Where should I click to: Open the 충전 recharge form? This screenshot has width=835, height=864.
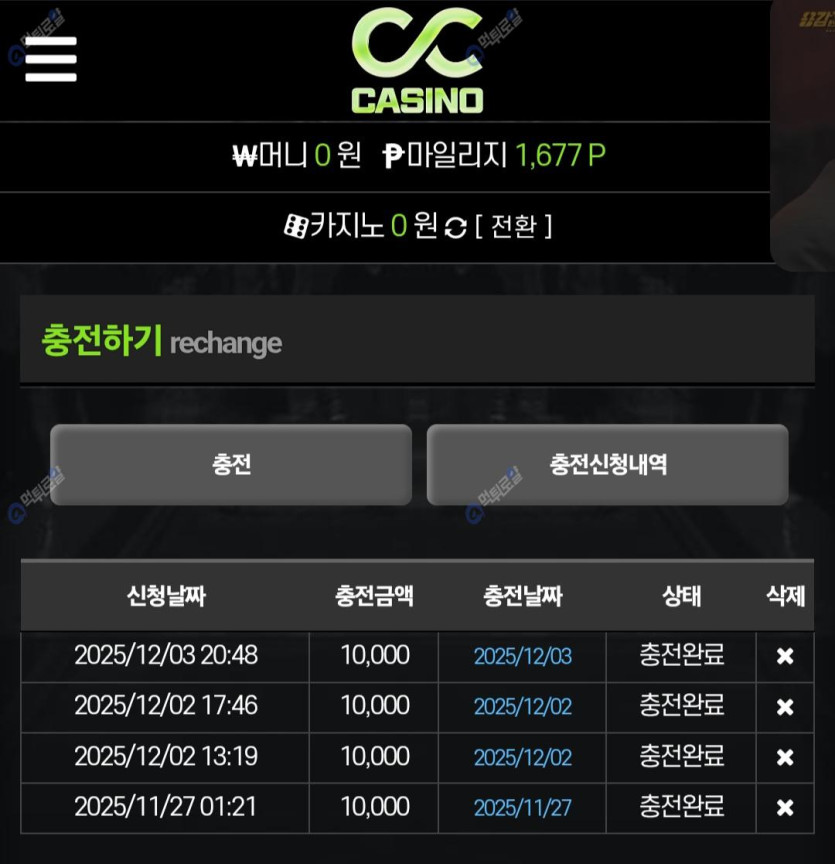pos(231,465)
